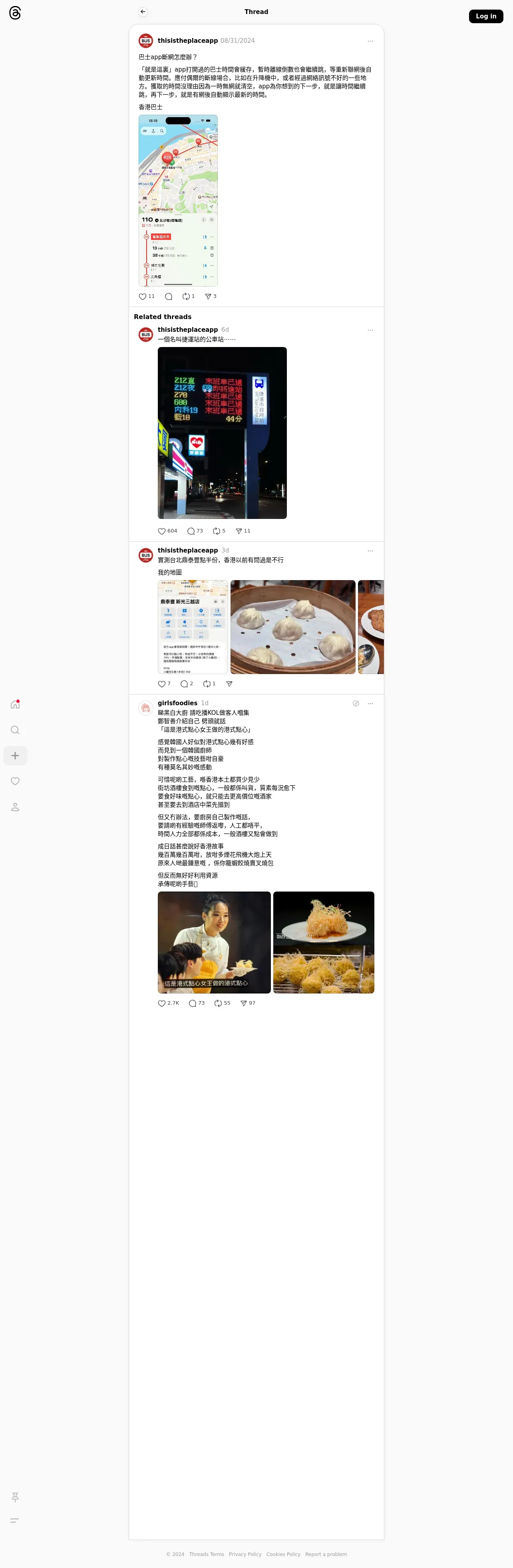Open the Home feed in the sidebar

(15, 704)
